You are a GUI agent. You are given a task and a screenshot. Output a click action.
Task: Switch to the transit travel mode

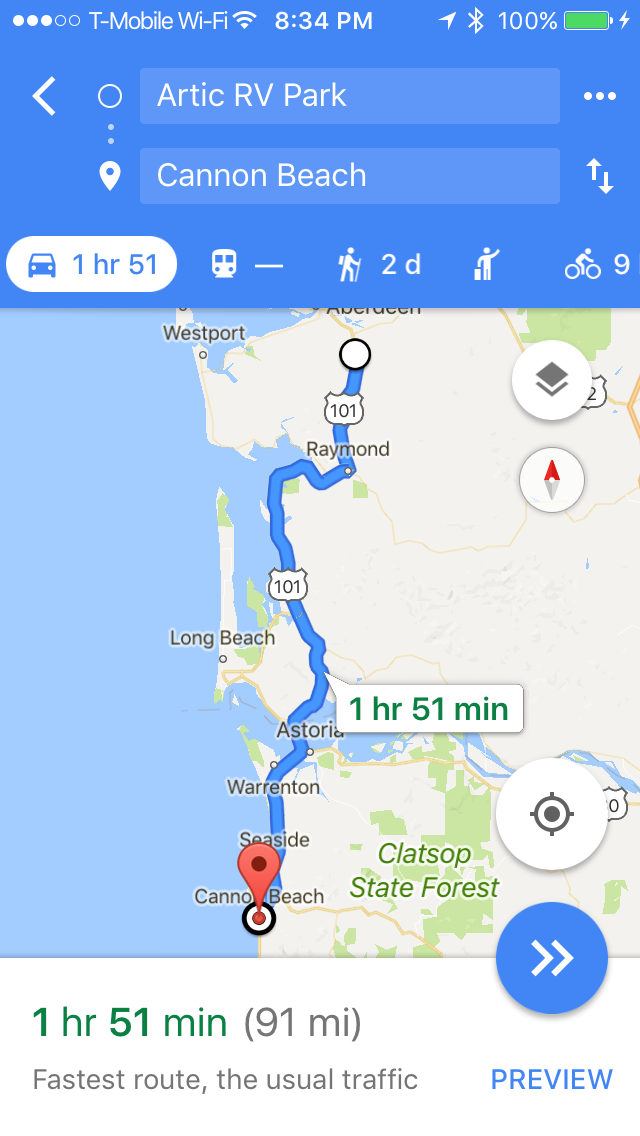(x=246, y=265)
